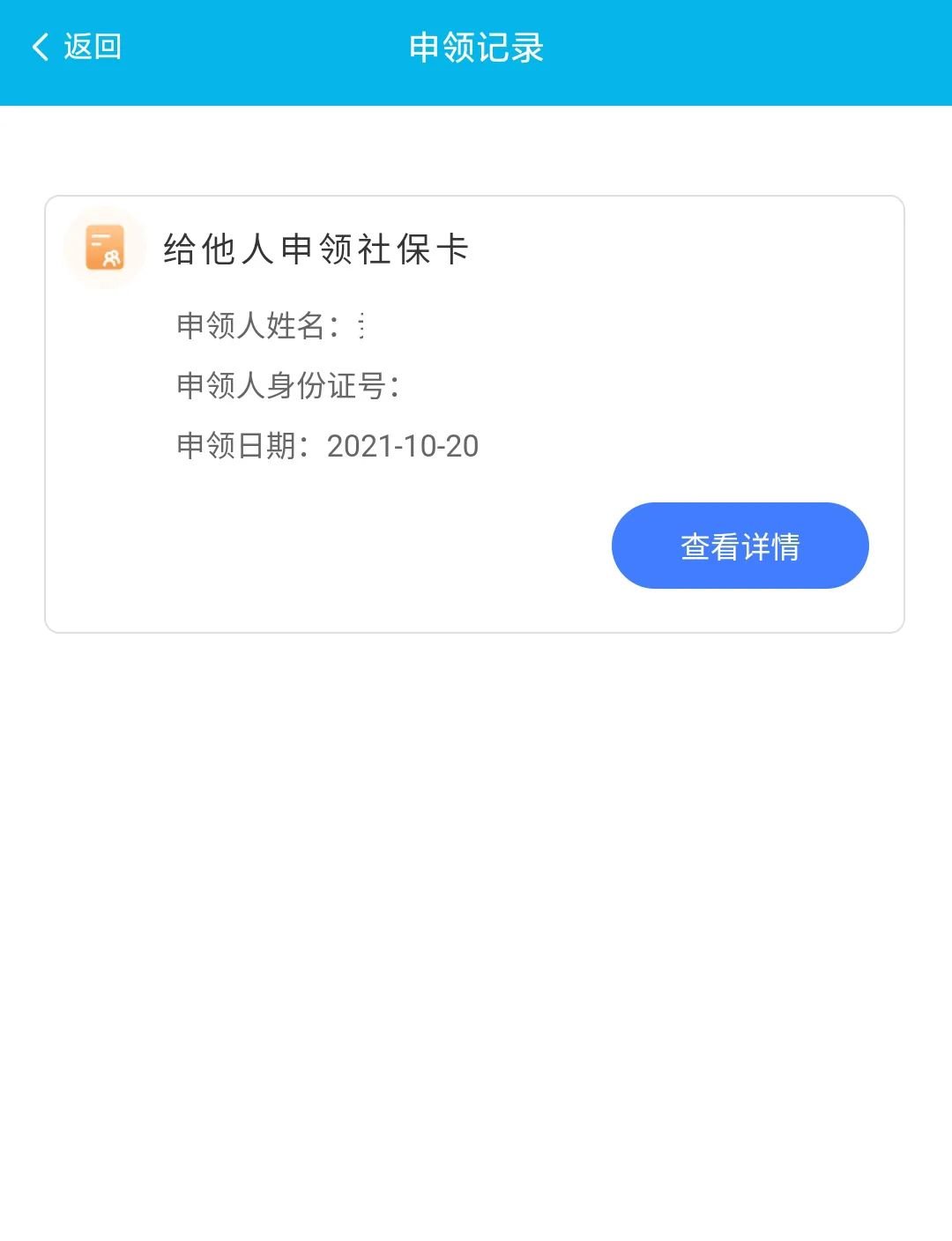Tap 查看详情 to view application details

[740, 546]
